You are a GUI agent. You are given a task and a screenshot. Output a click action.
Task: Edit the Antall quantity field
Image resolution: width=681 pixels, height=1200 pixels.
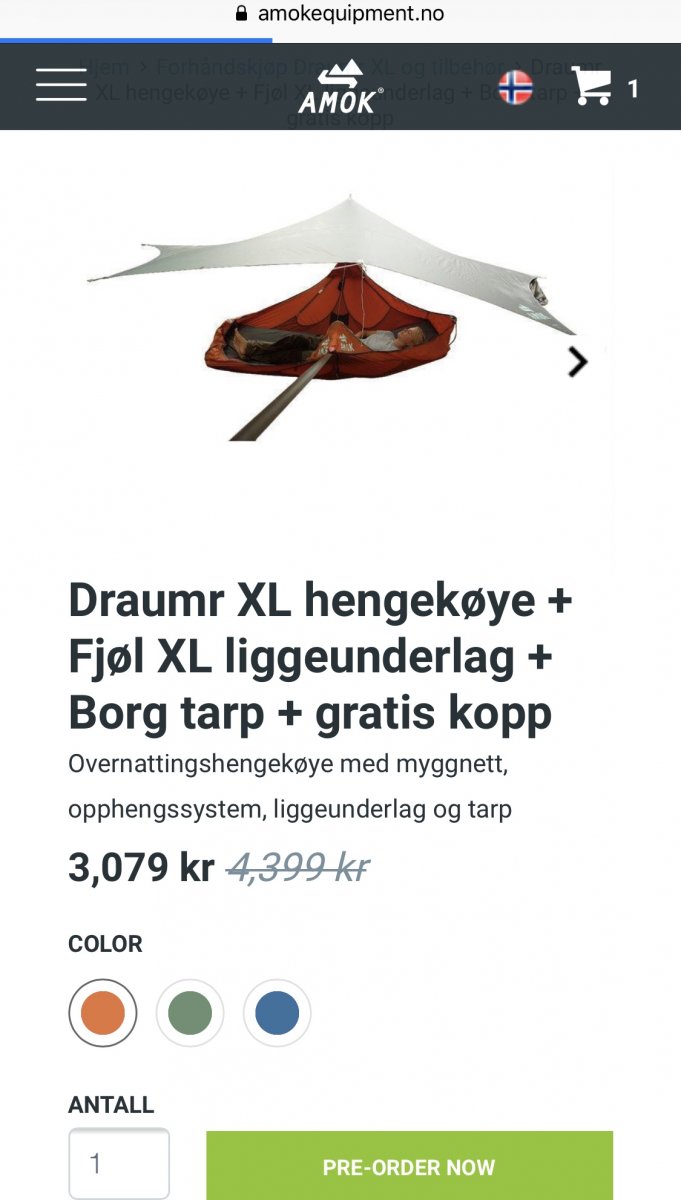point(119,1164)
